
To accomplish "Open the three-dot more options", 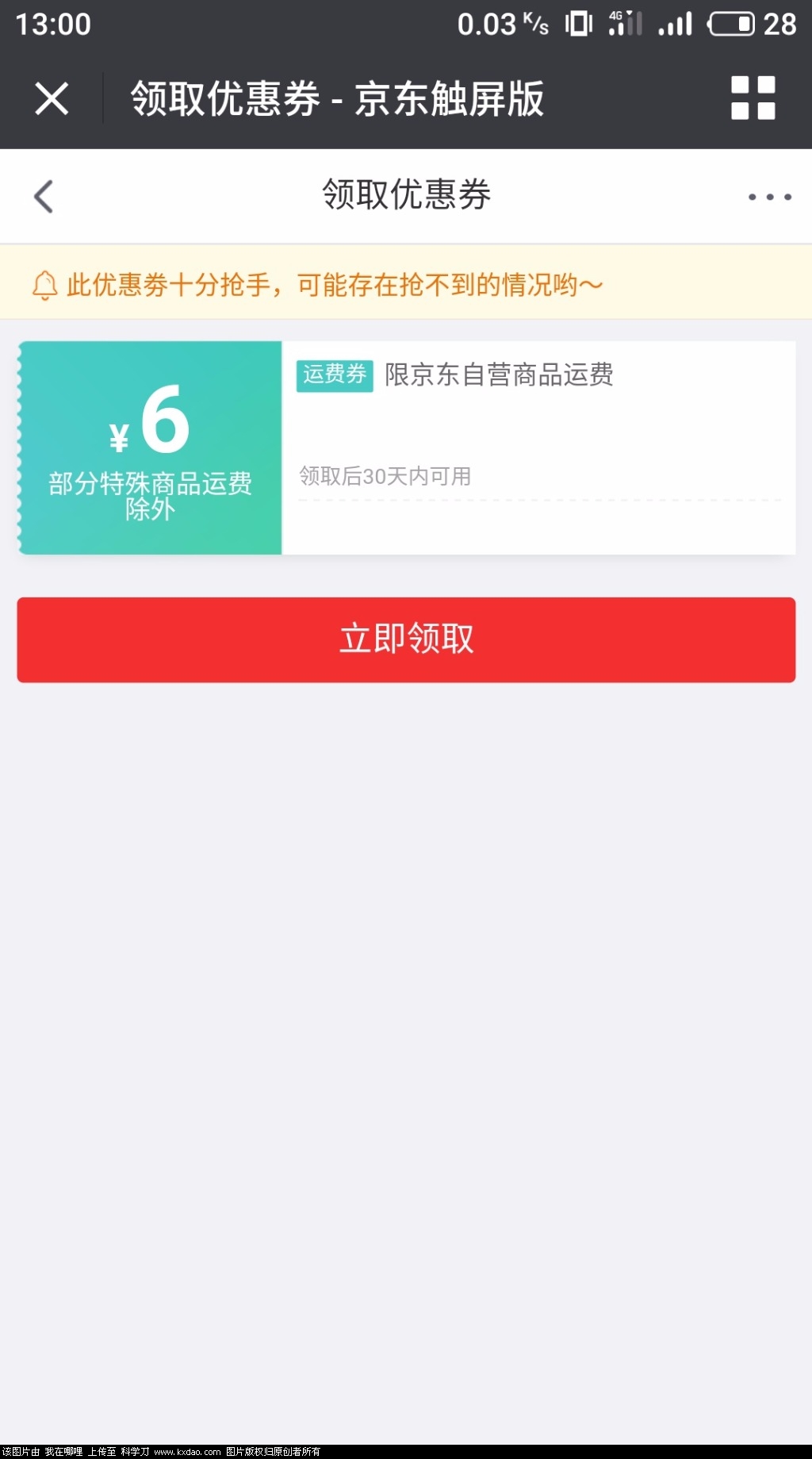I will [x=769, y=197].
